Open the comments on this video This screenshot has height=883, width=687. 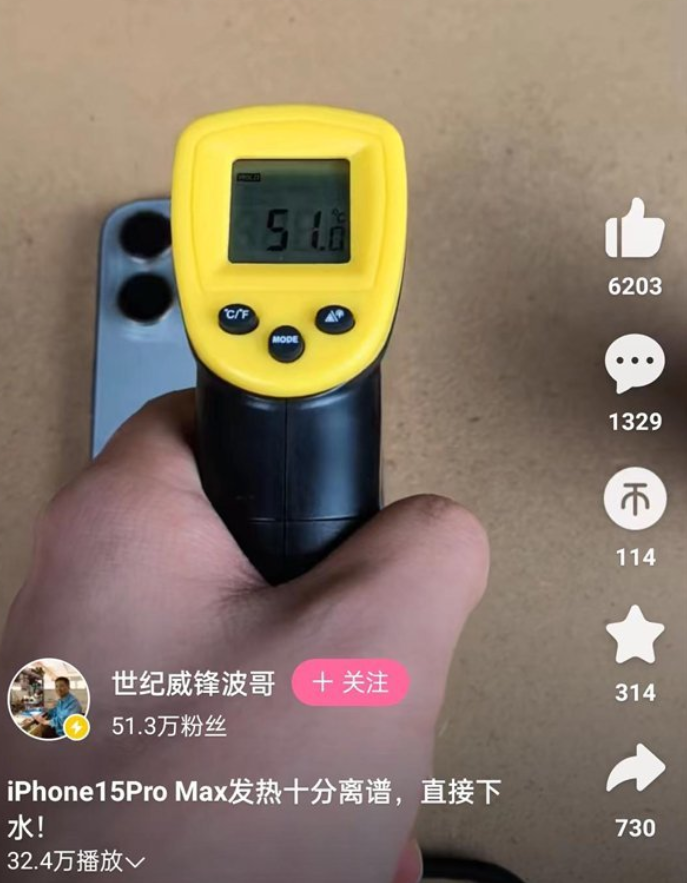coord(635,364)
